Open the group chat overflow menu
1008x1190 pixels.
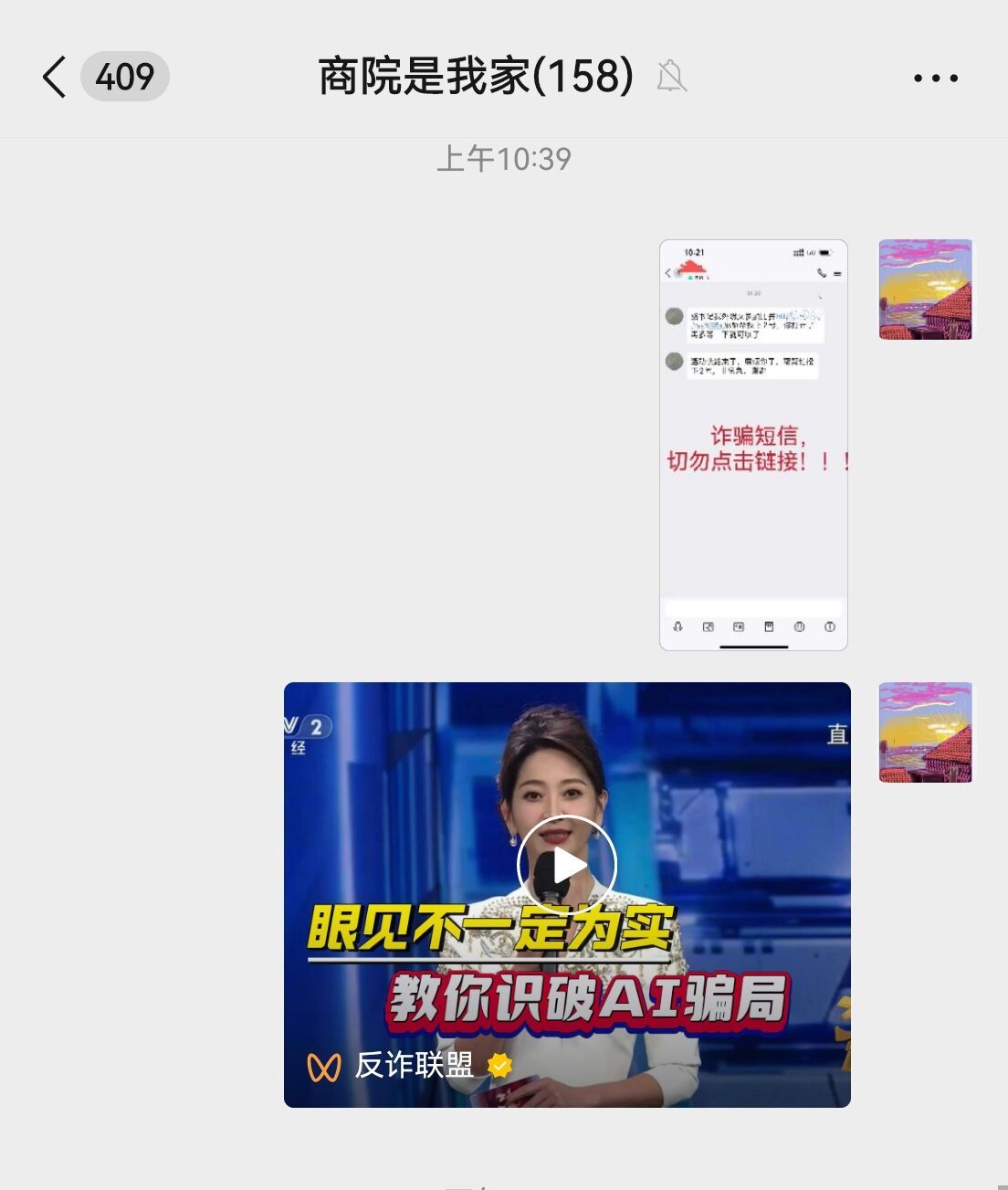coord(936,78)
